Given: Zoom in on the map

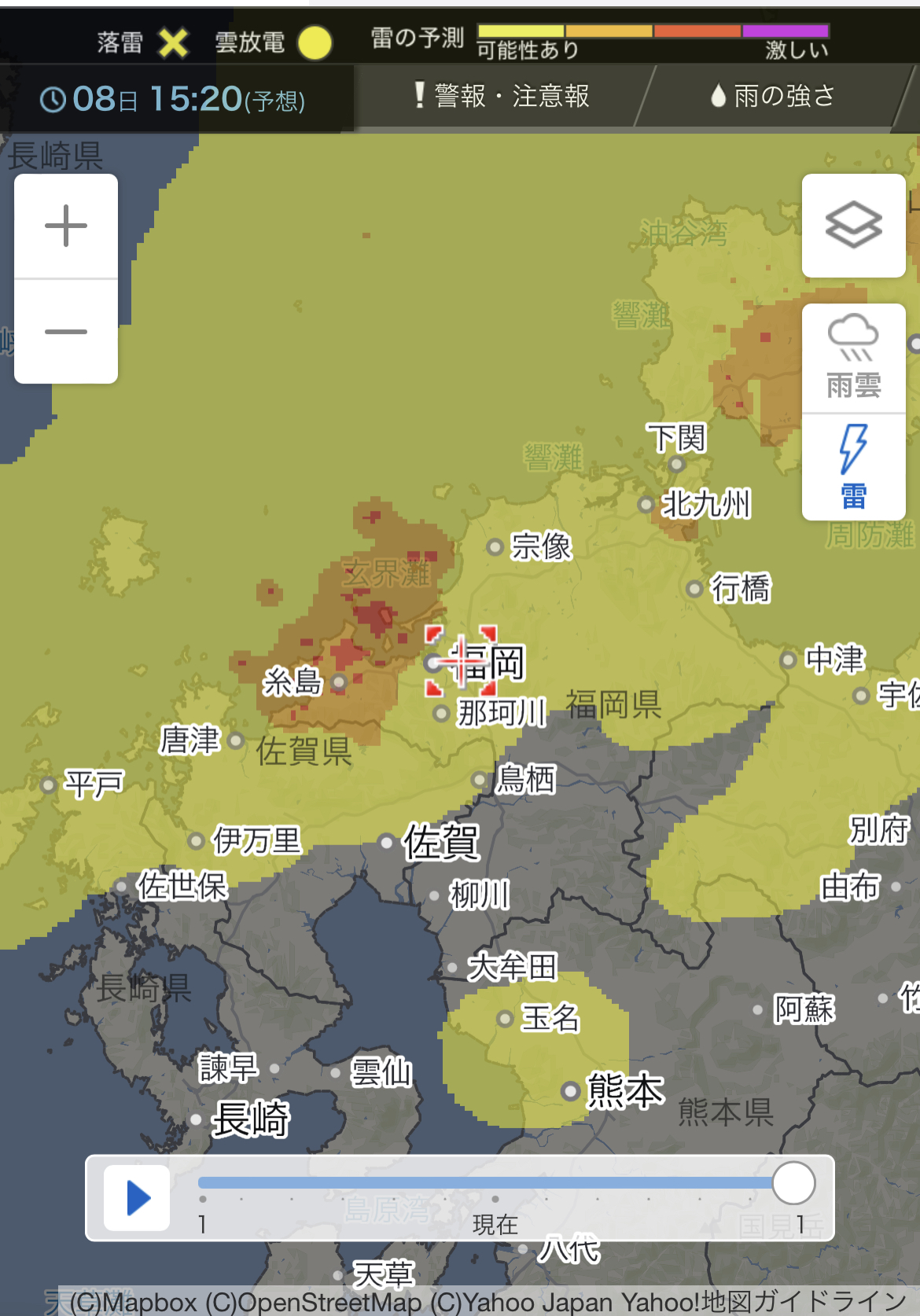Looking at the screenshot, I should pos(66,226).
